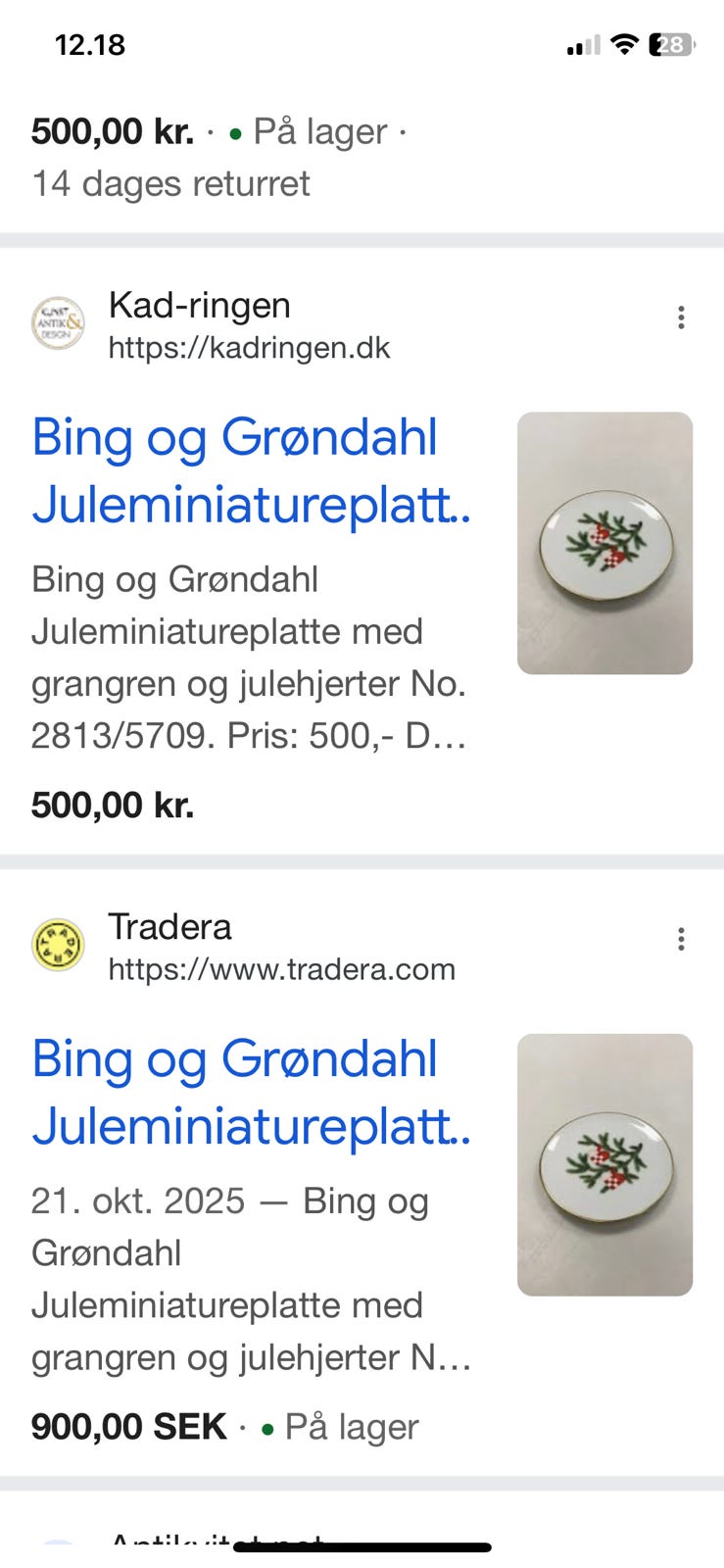Tap the cellular signal indicator
The height and width of the screenshot is (1568, 724).
pyautogui.click(x=585, y=43)
